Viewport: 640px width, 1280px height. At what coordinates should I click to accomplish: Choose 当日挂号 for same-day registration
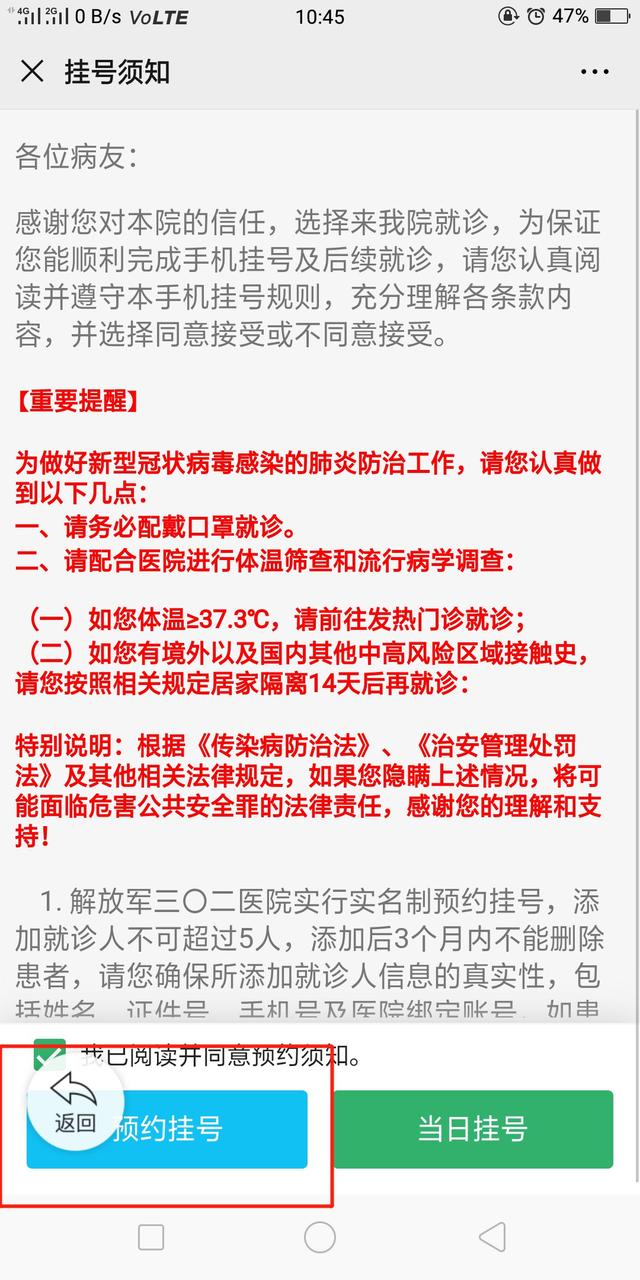click(x=473, y=1129)
